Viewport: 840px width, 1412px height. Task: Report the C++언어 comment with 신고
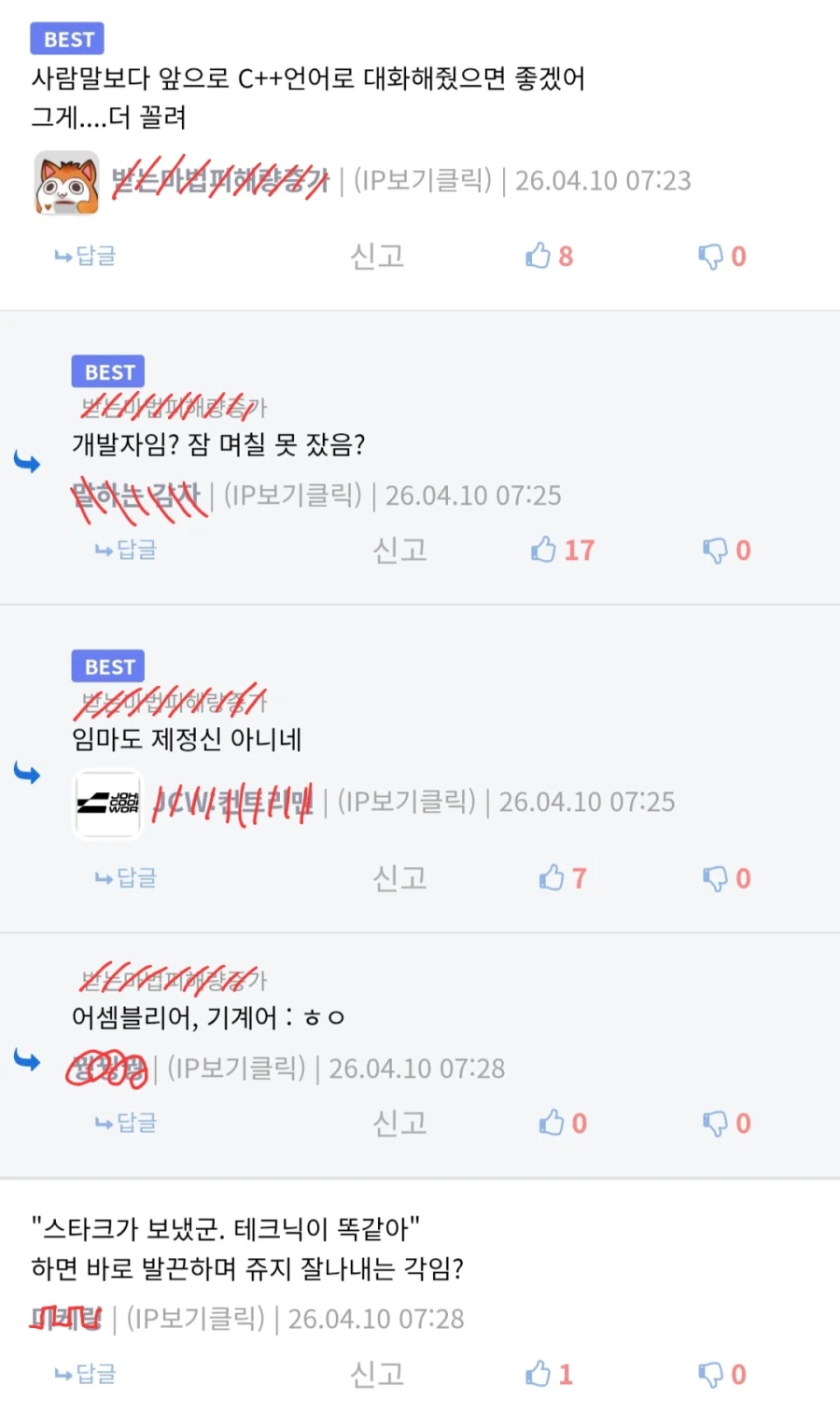coord(377,256)
